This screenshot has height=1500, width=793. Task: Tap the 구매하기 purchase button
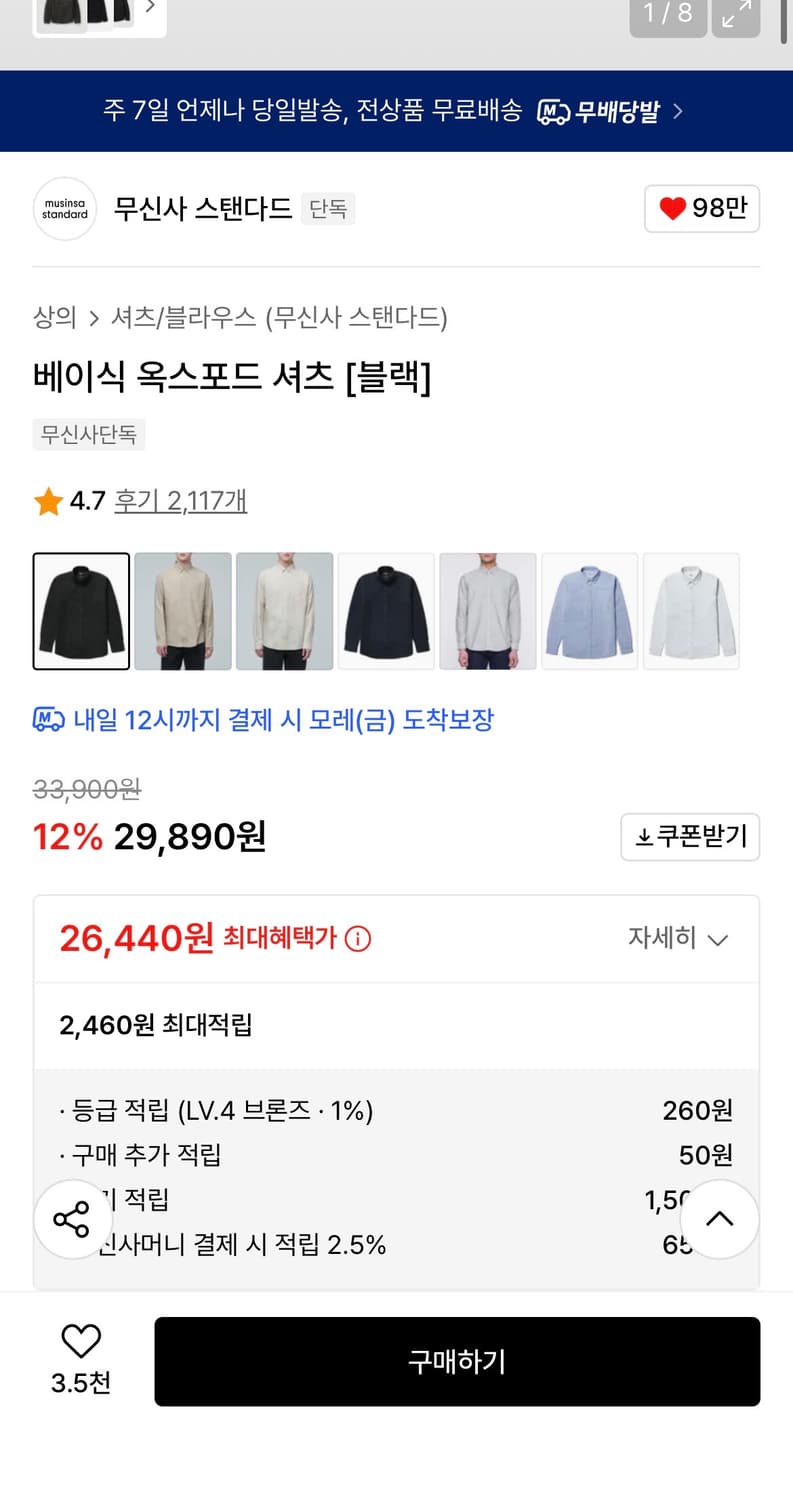click(457, 1361)
